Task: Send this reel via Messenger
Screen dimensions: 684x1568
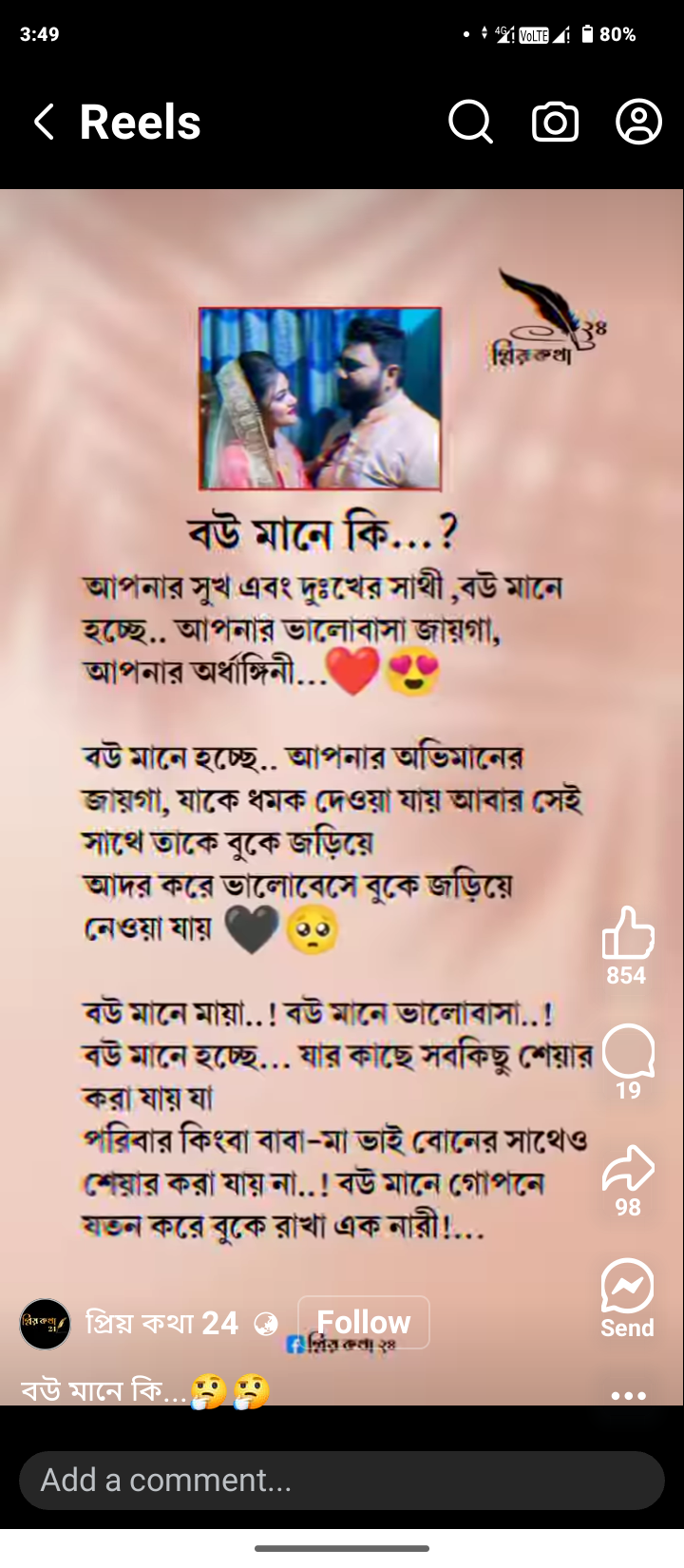Action: [627, 1288]
